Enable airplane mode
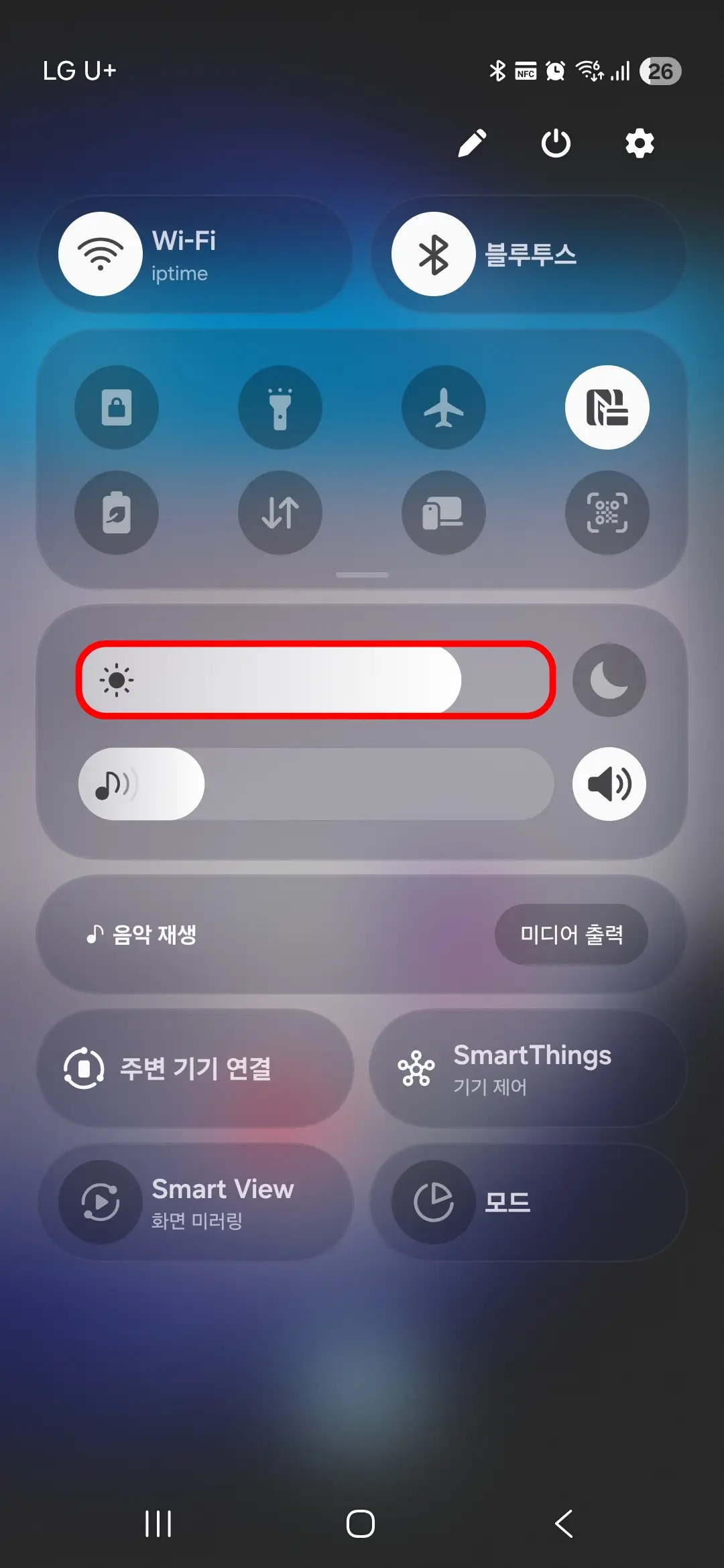 (x=444, y=408)
